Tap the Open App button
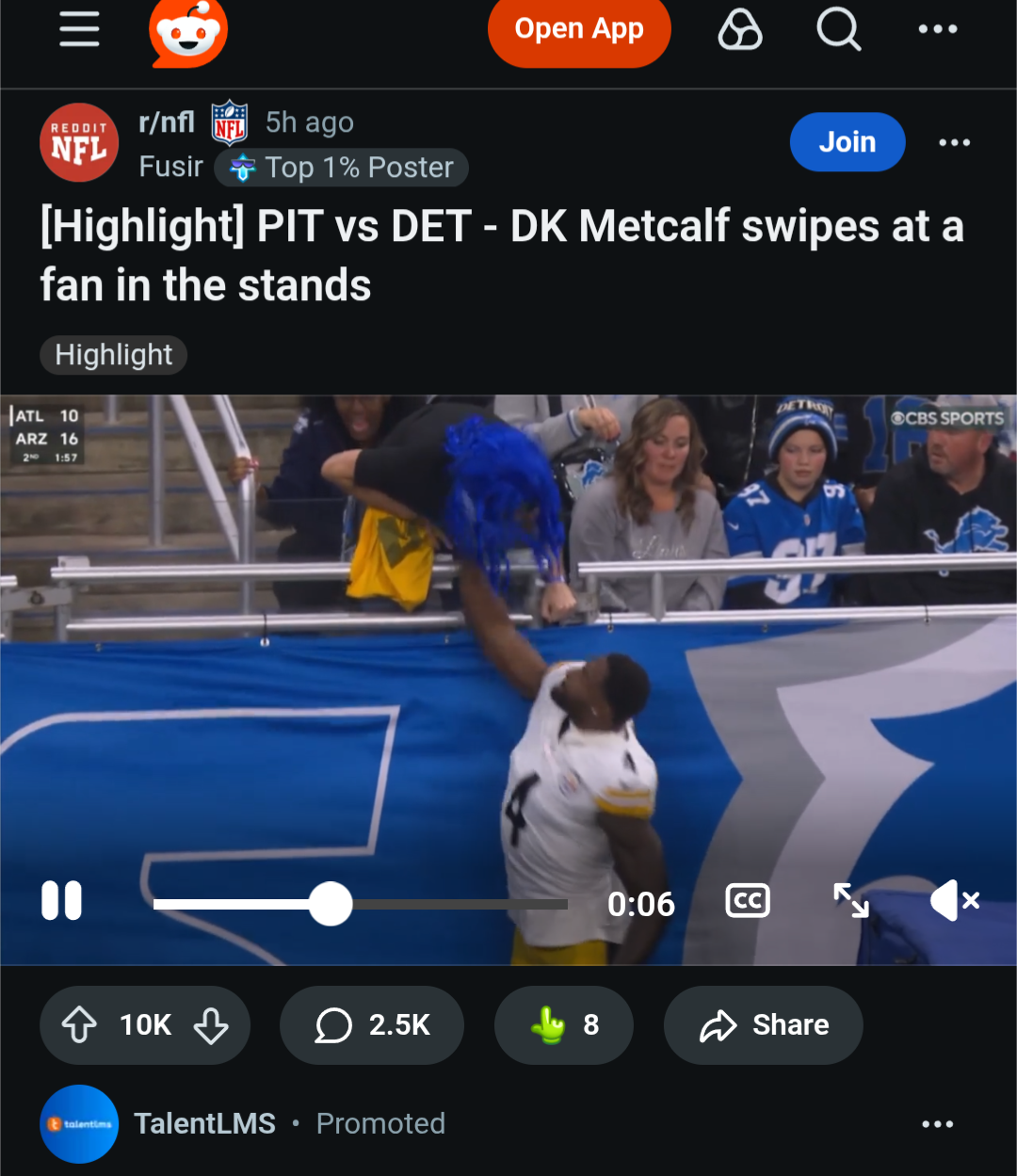Screen dimensions: 1017x1176 coord(578,30)
